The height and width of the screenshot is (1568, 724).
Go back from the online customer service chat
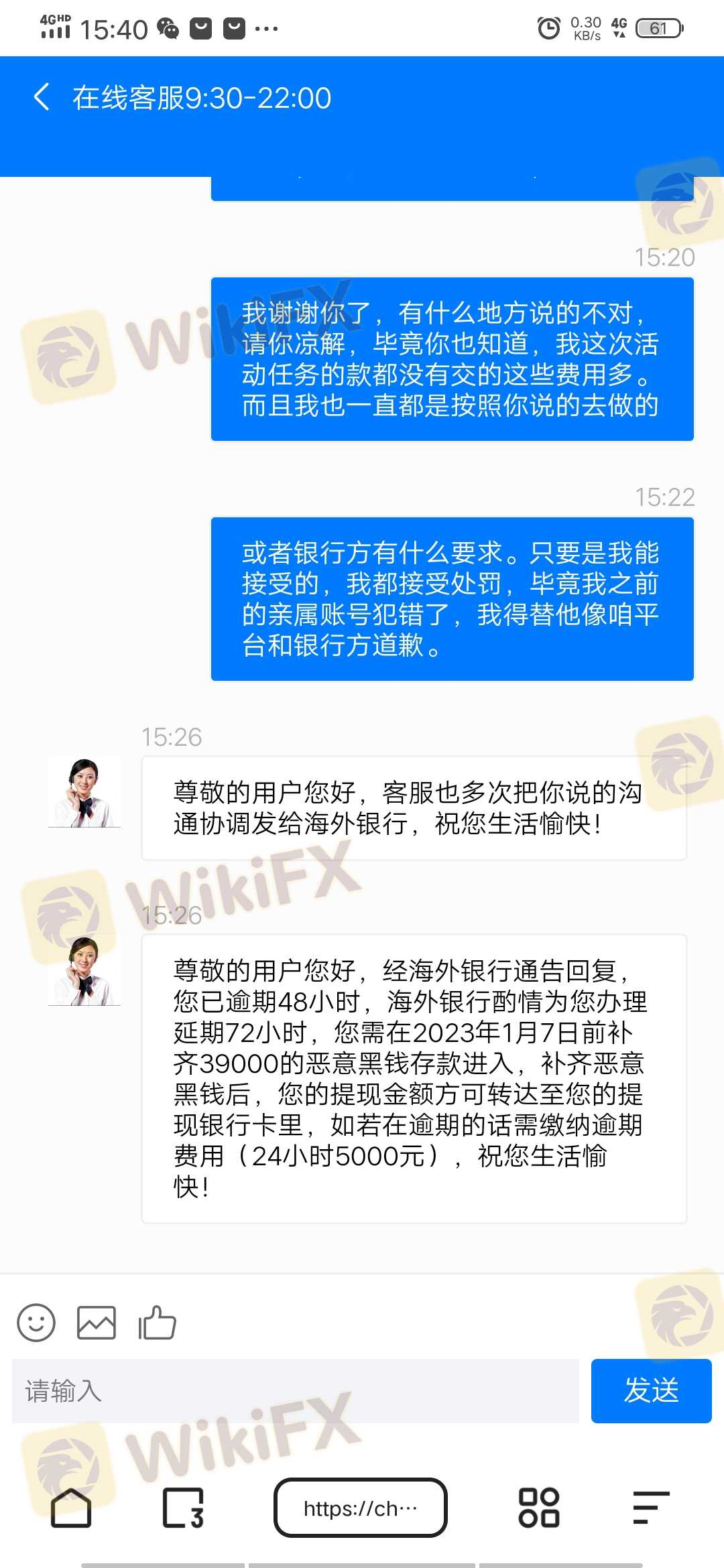(x=42, y=97)
